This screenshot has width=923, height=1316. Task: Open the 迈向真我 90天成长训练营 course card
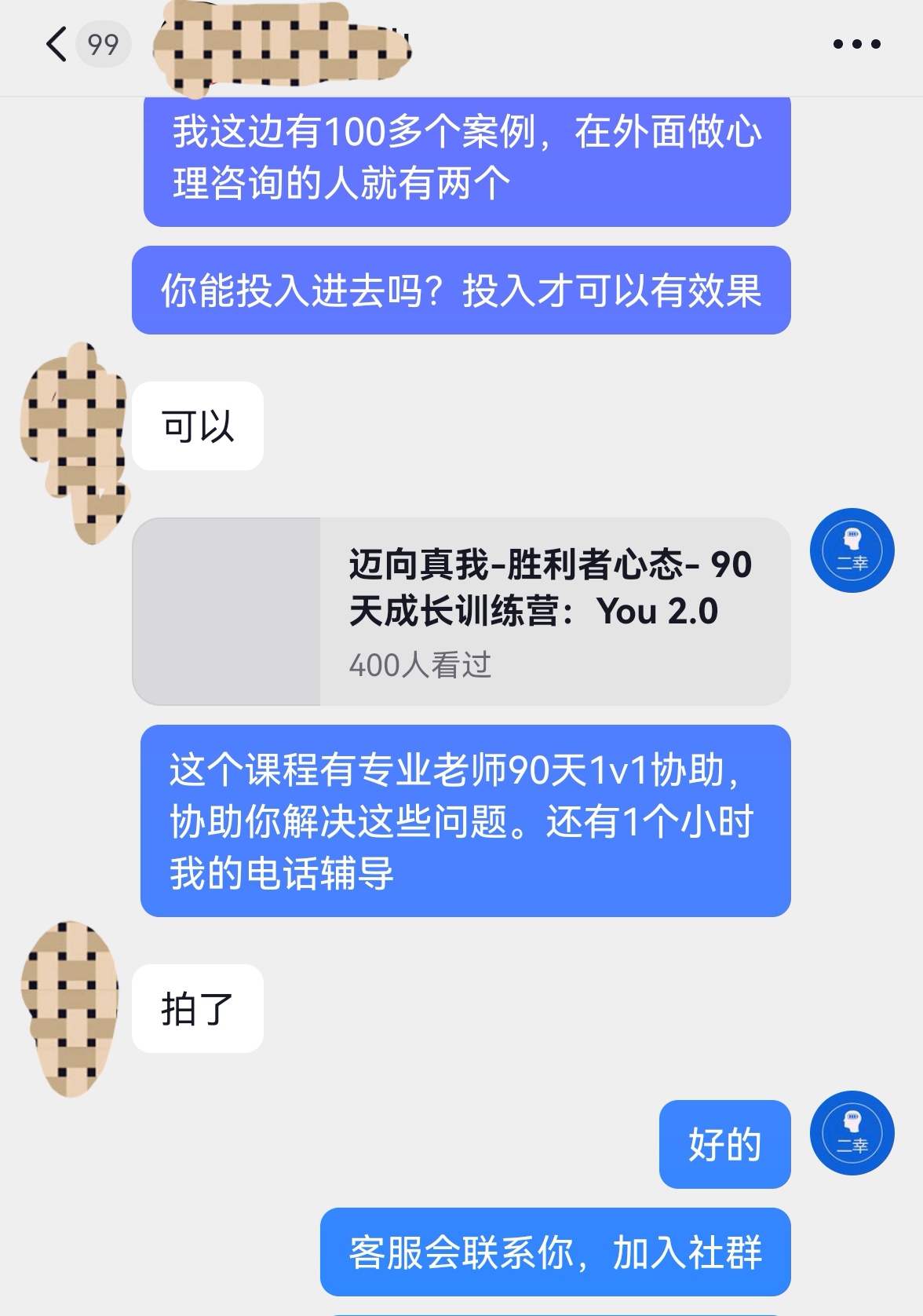tap(461, 612)
